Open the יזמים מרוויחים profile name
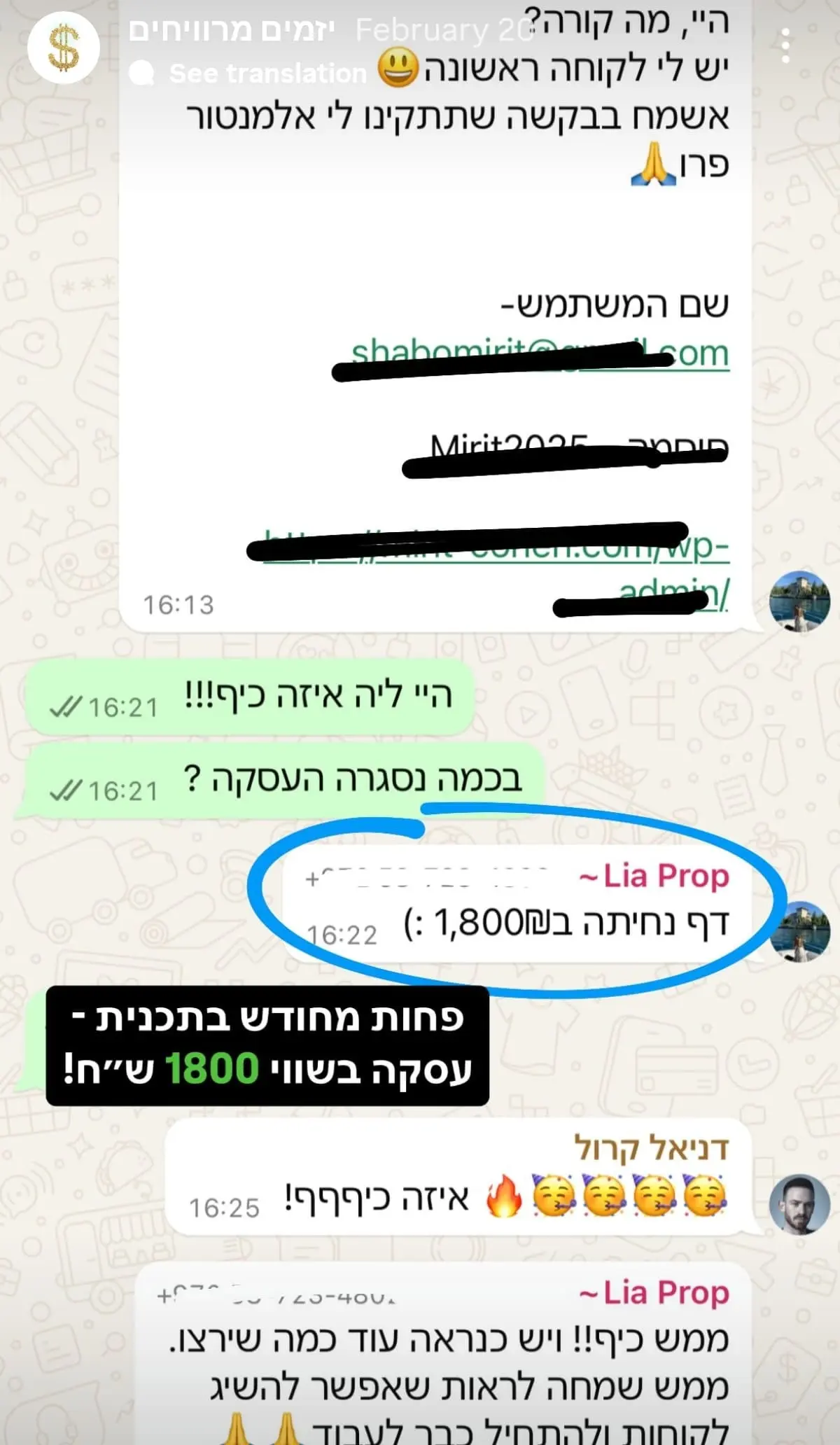840x1445 pixels. (x=232, y=29)
